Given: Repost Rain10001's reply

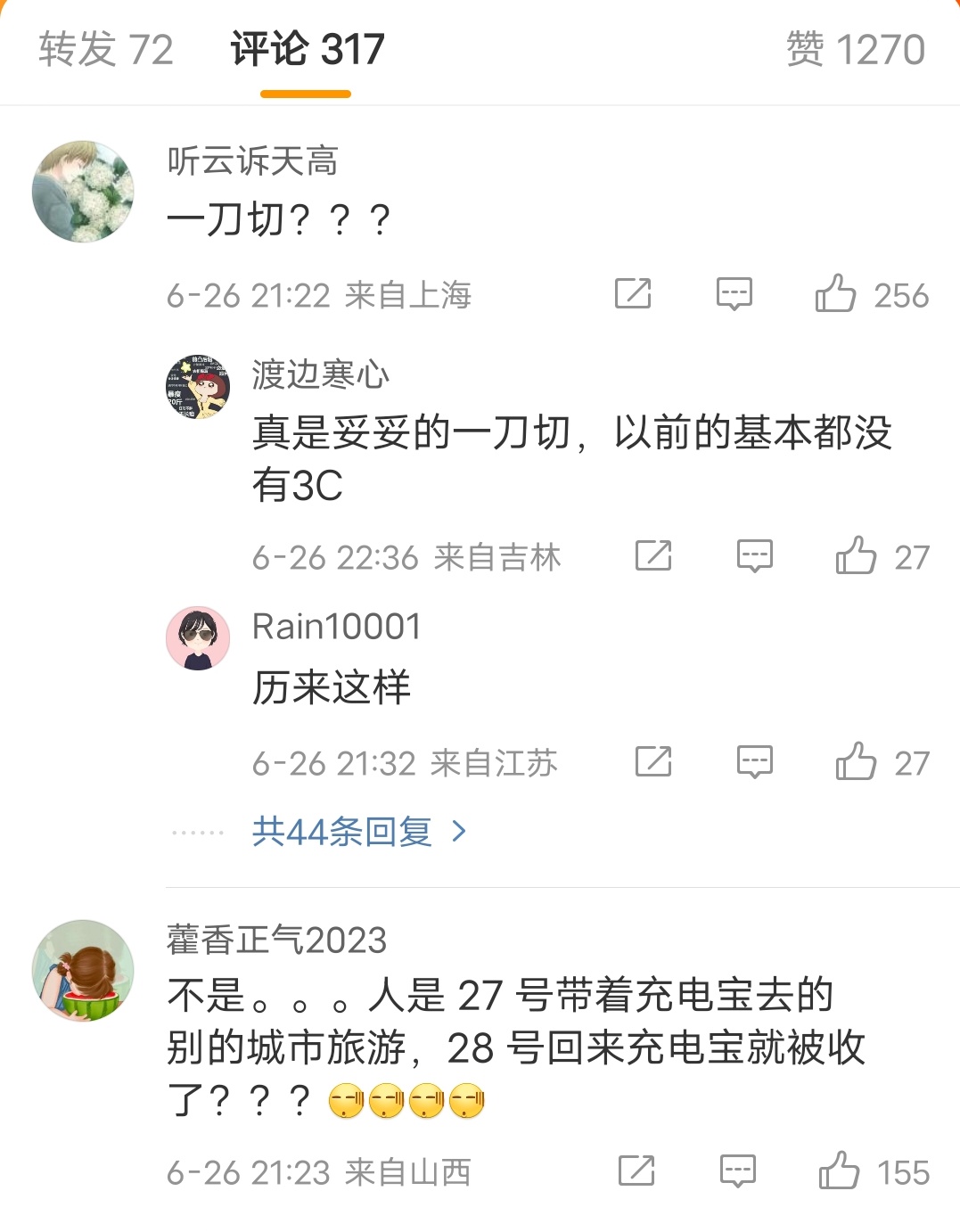Looking at the screenshot, I should 653,762.
